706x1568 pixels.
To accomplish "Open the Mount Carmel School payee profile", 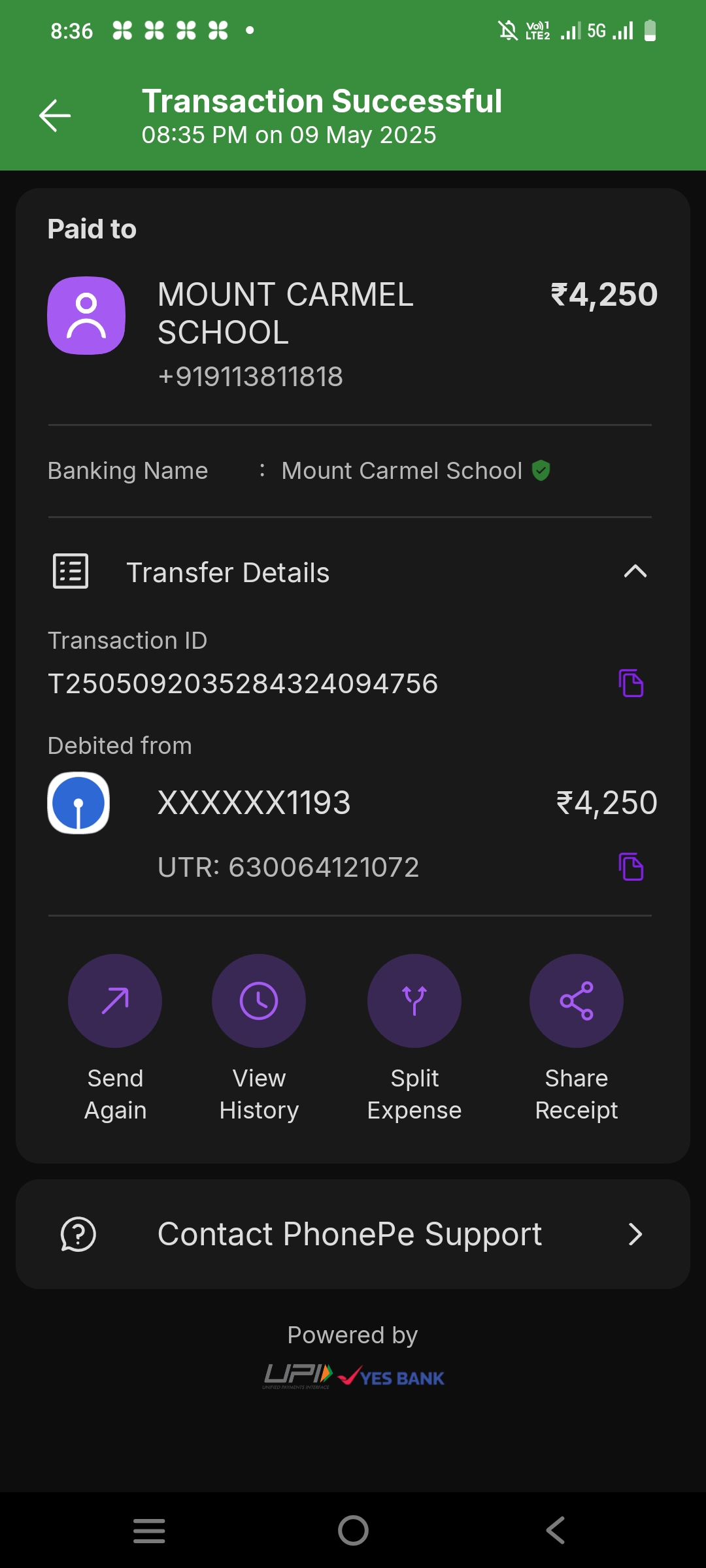I will 86,316.
